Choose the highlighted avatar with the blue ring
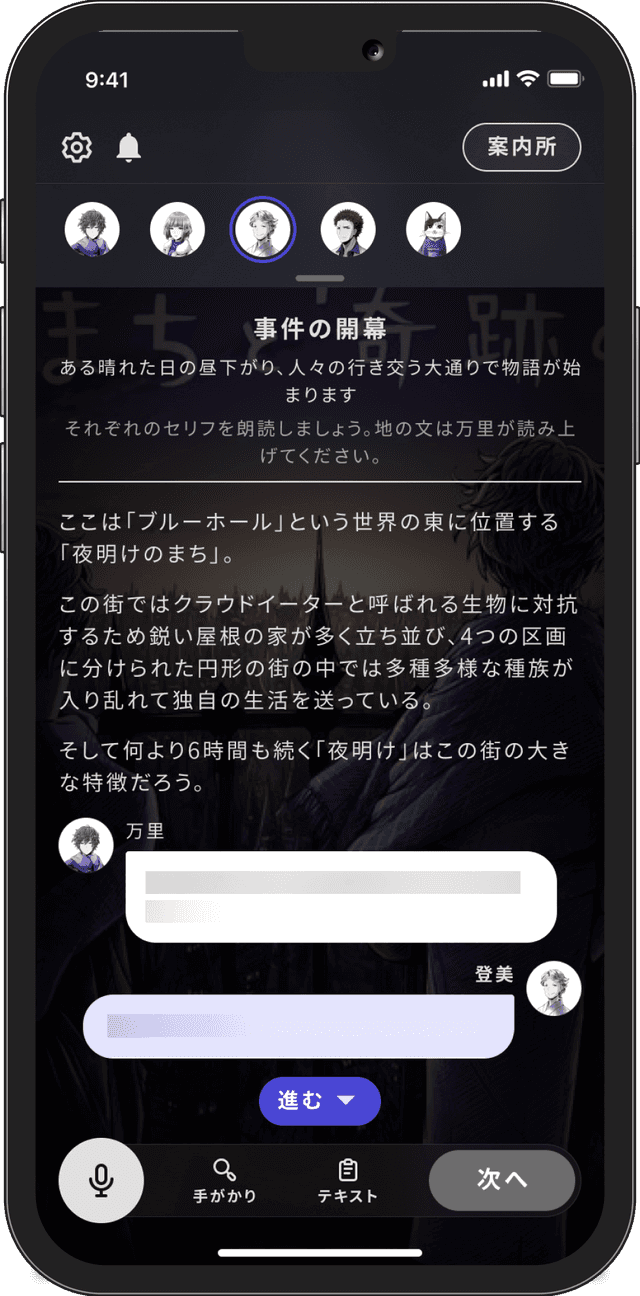The height and width of the screenshot is (1296, 640). [262, 230]
